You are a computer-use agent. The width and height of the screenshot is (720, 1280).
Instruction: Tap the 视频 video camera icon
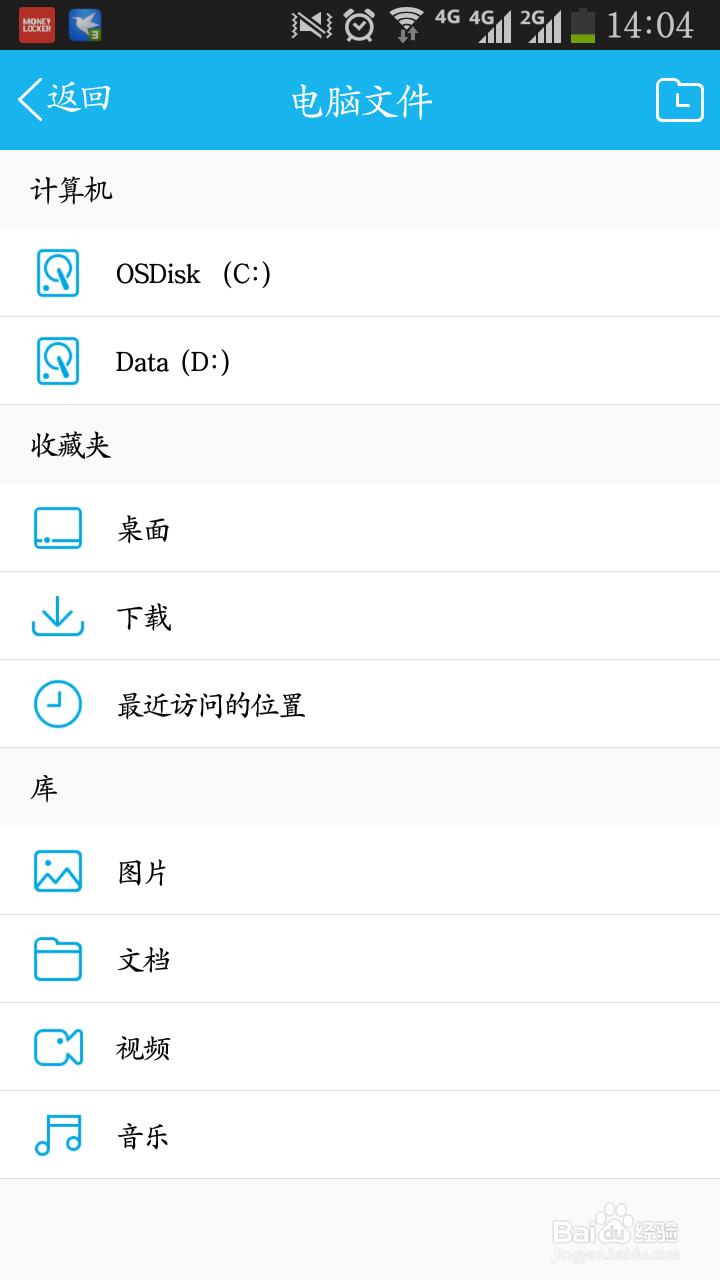[x=57, y=1046]
